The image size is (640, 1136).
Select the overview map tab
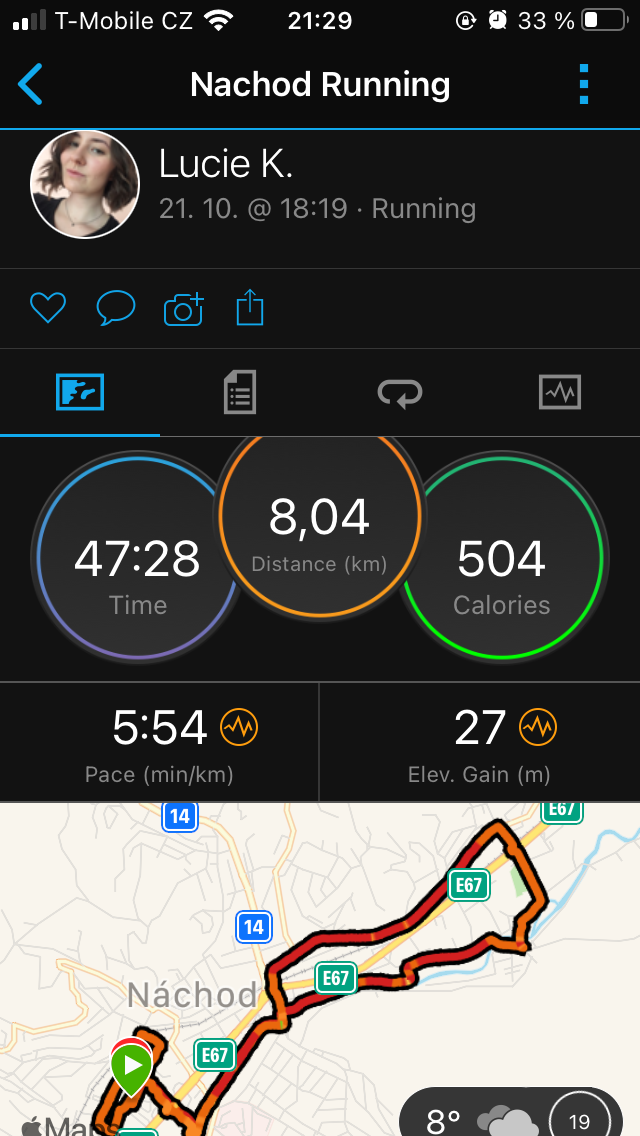pyautogui.click(x=80, y=393)
